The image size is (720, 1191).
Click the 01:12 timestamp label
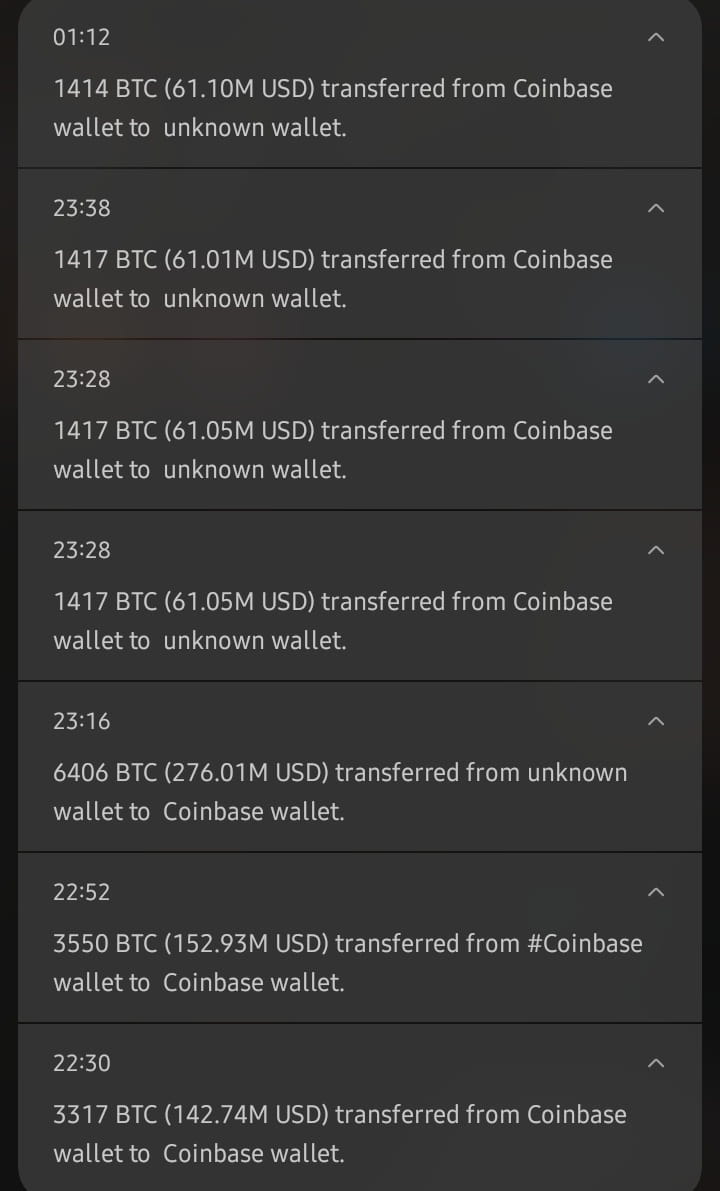tap(81, 36)
